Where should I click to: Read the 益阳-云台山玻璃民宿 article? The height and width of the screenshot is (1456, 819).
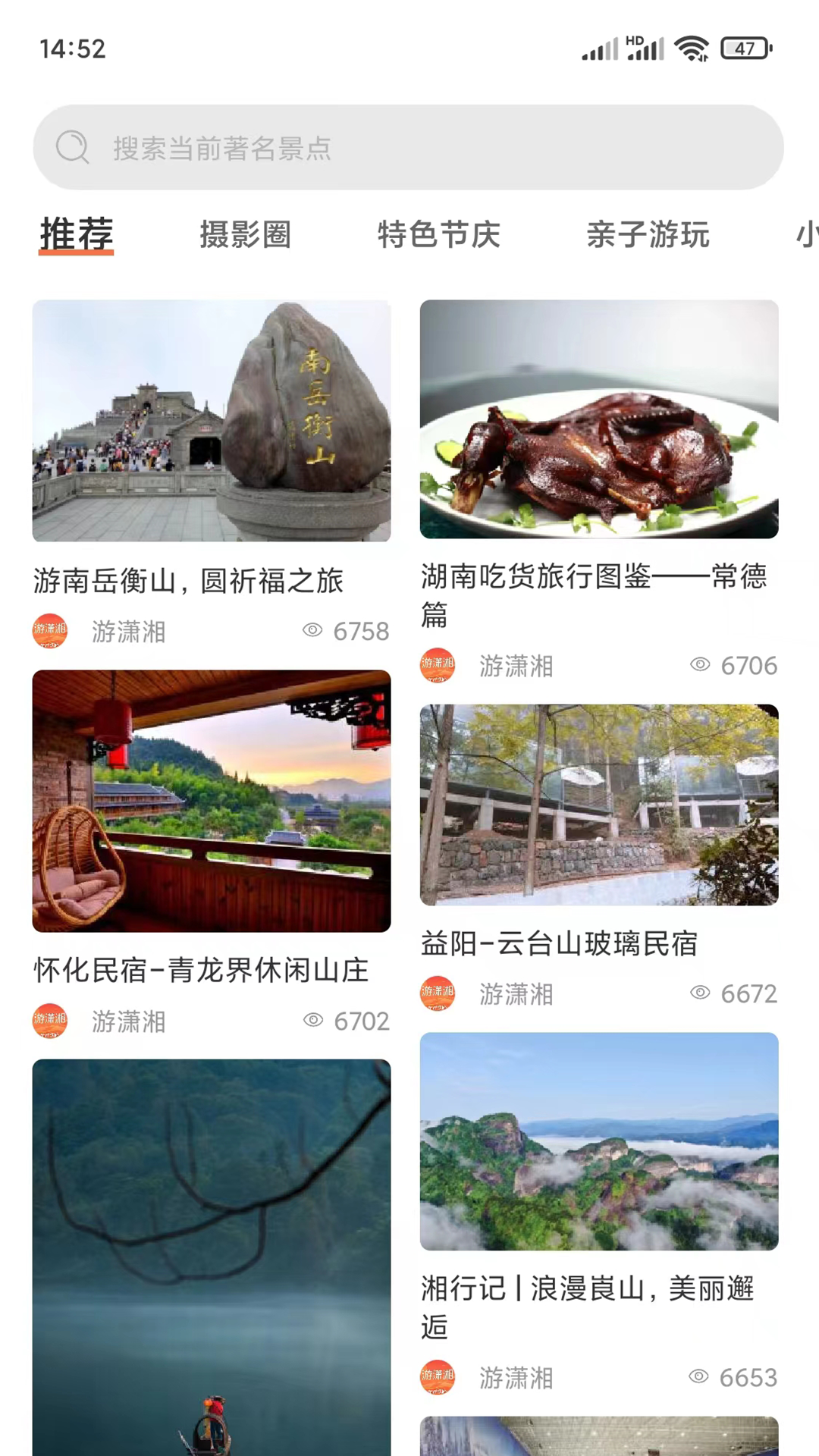pyautogui.click(x=599, y=805)
